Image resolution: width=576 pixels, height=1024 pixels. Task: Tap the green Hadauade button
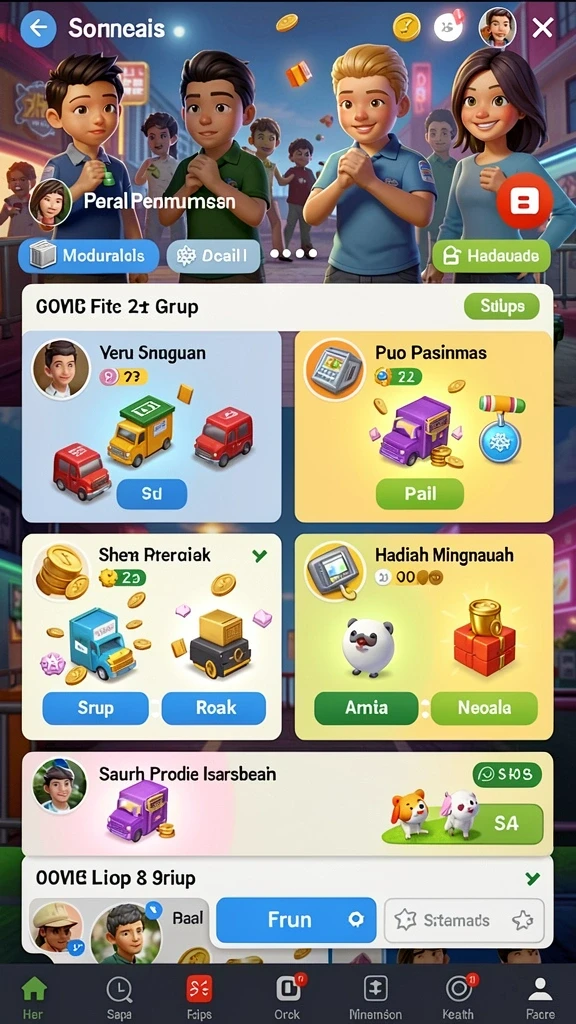[x=491, y=256]
